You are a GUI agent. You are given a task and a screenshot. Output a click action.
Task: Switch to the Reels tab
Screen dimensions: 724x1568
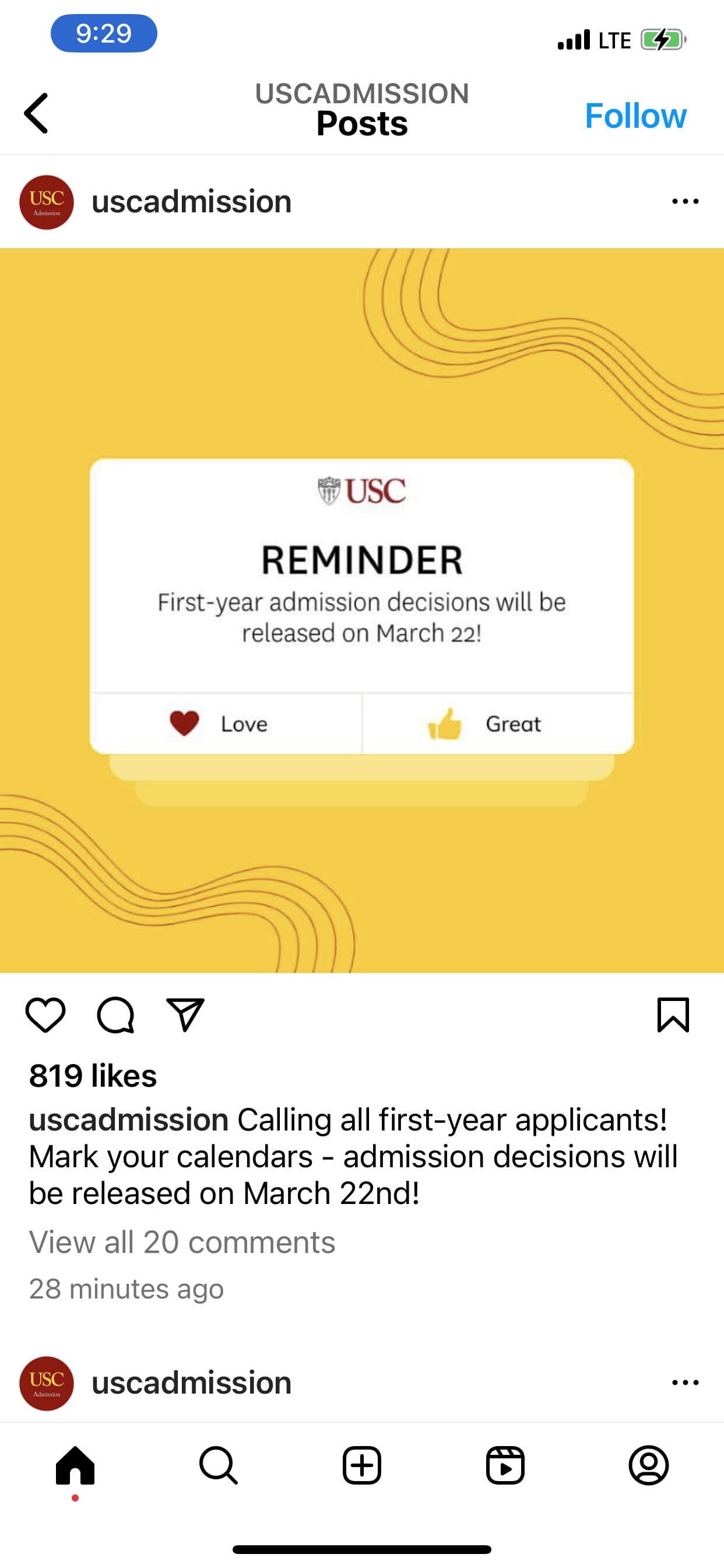click(x=505, y=1466)
